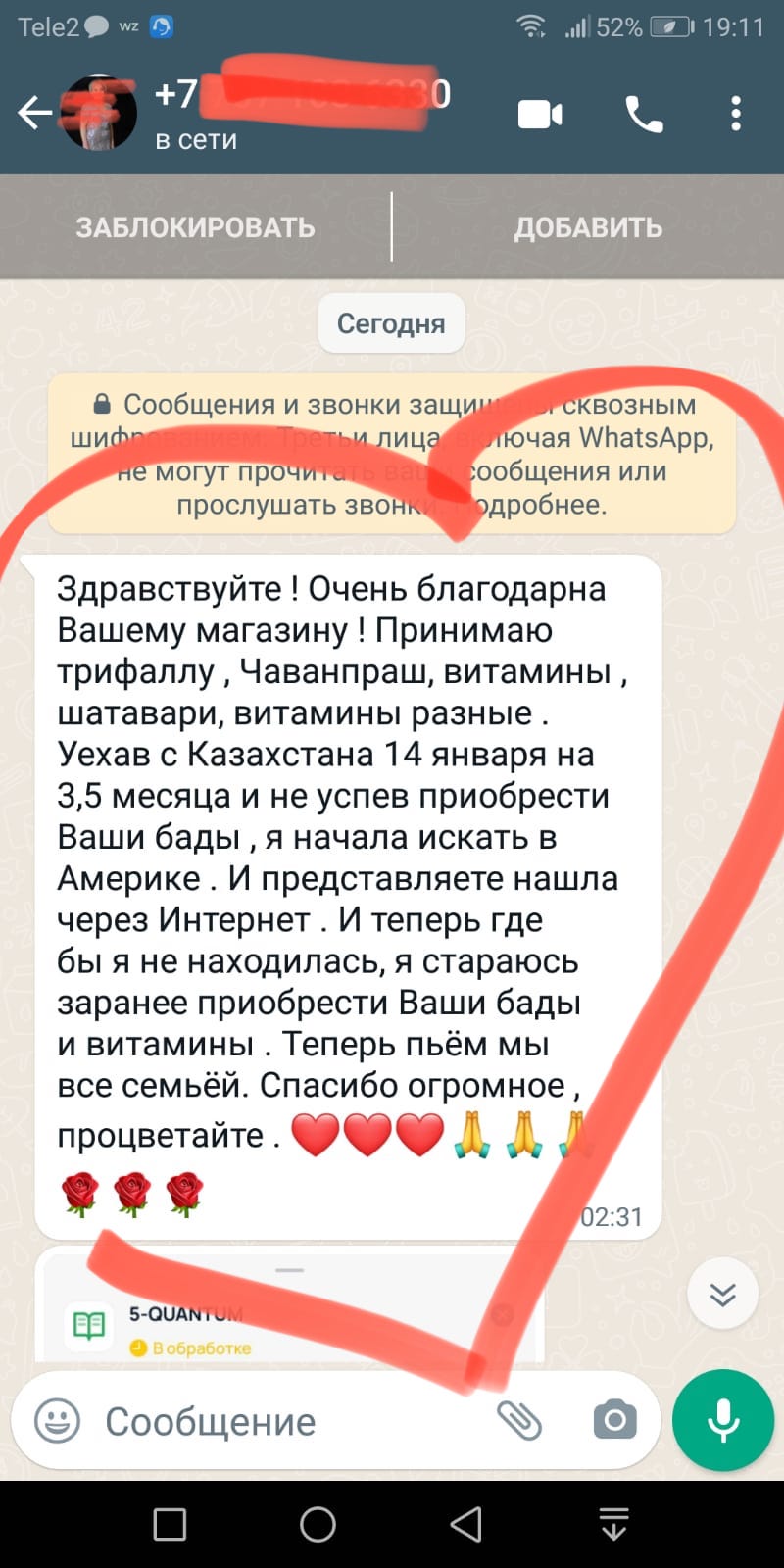Go back to the chat list
The image size is (784, 1568).
(34, 114)
